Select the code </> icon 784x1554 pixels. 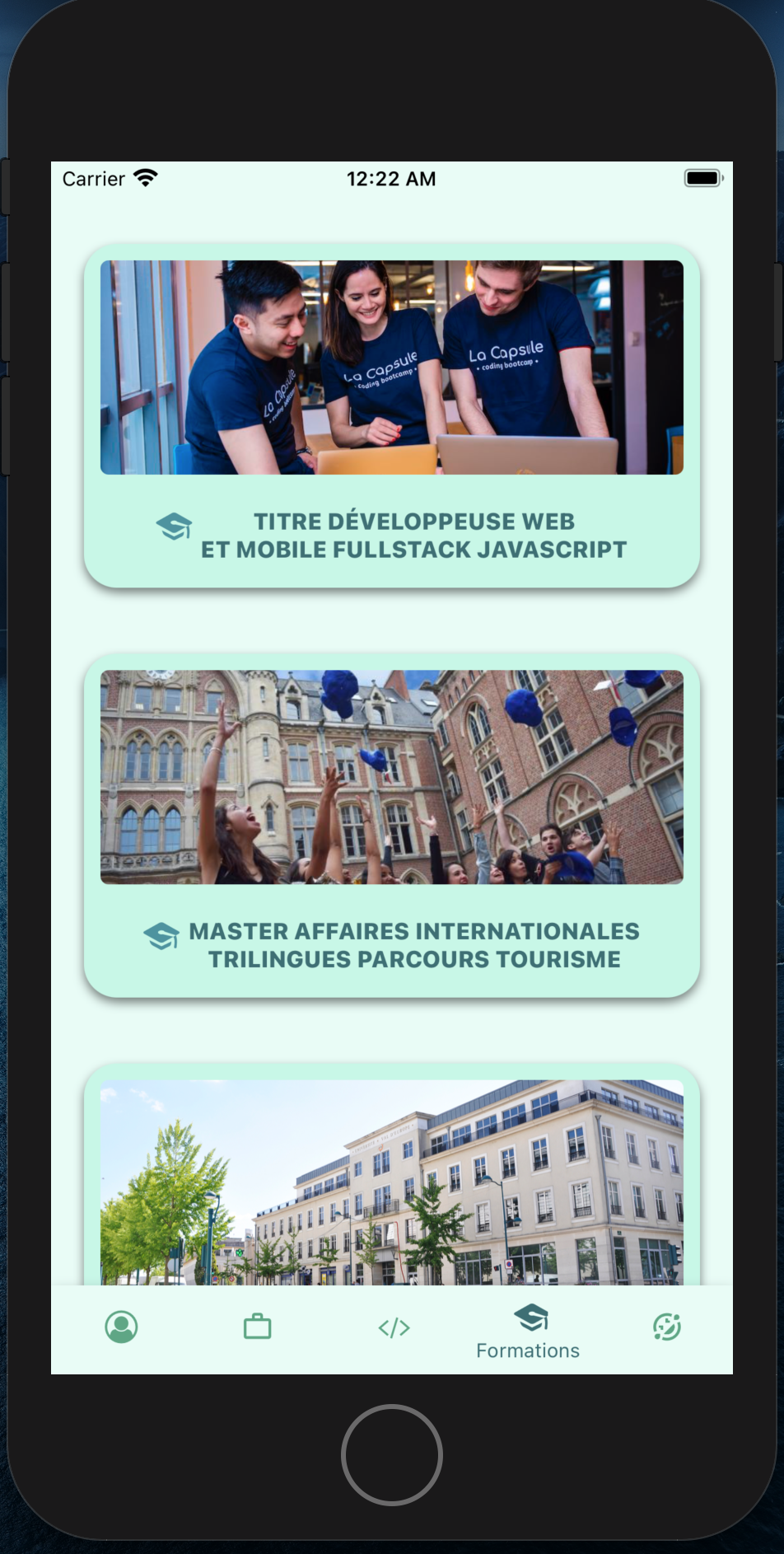394,1320
